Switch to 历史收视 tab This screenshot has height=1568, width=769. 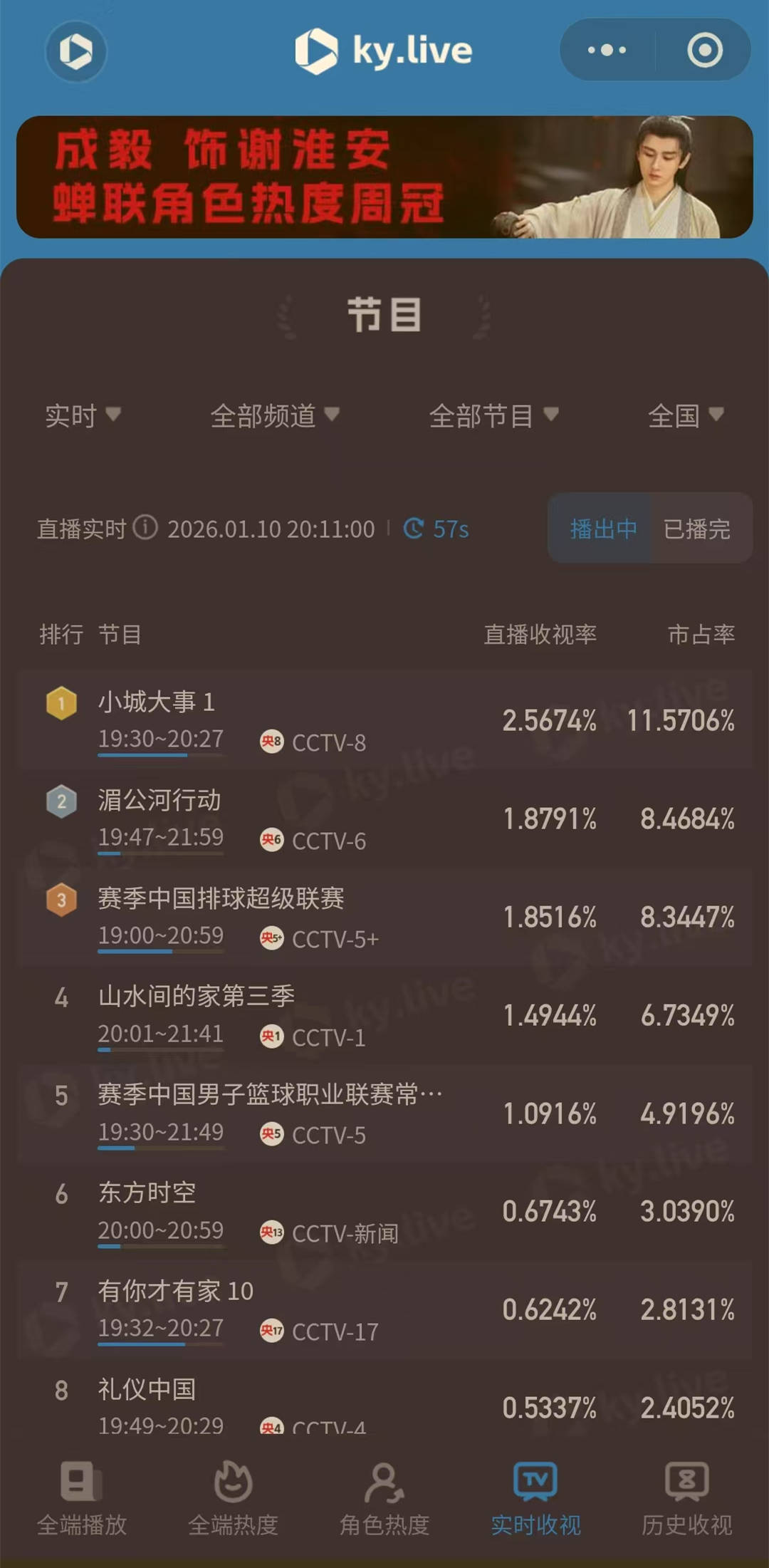(x=686, y=1497)
